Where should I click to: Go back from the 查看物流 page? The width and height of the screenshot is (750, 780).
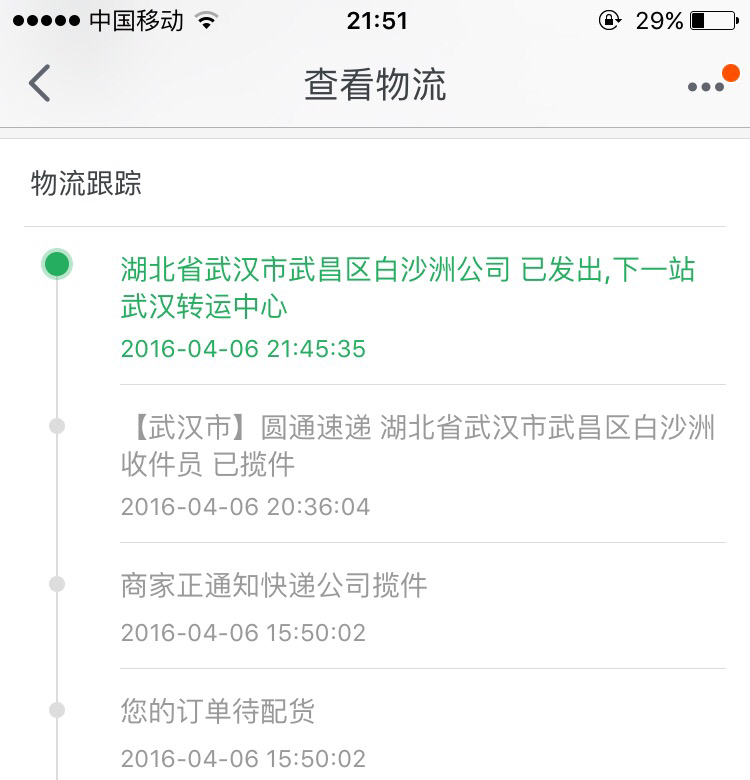click(x=40, y=84)
